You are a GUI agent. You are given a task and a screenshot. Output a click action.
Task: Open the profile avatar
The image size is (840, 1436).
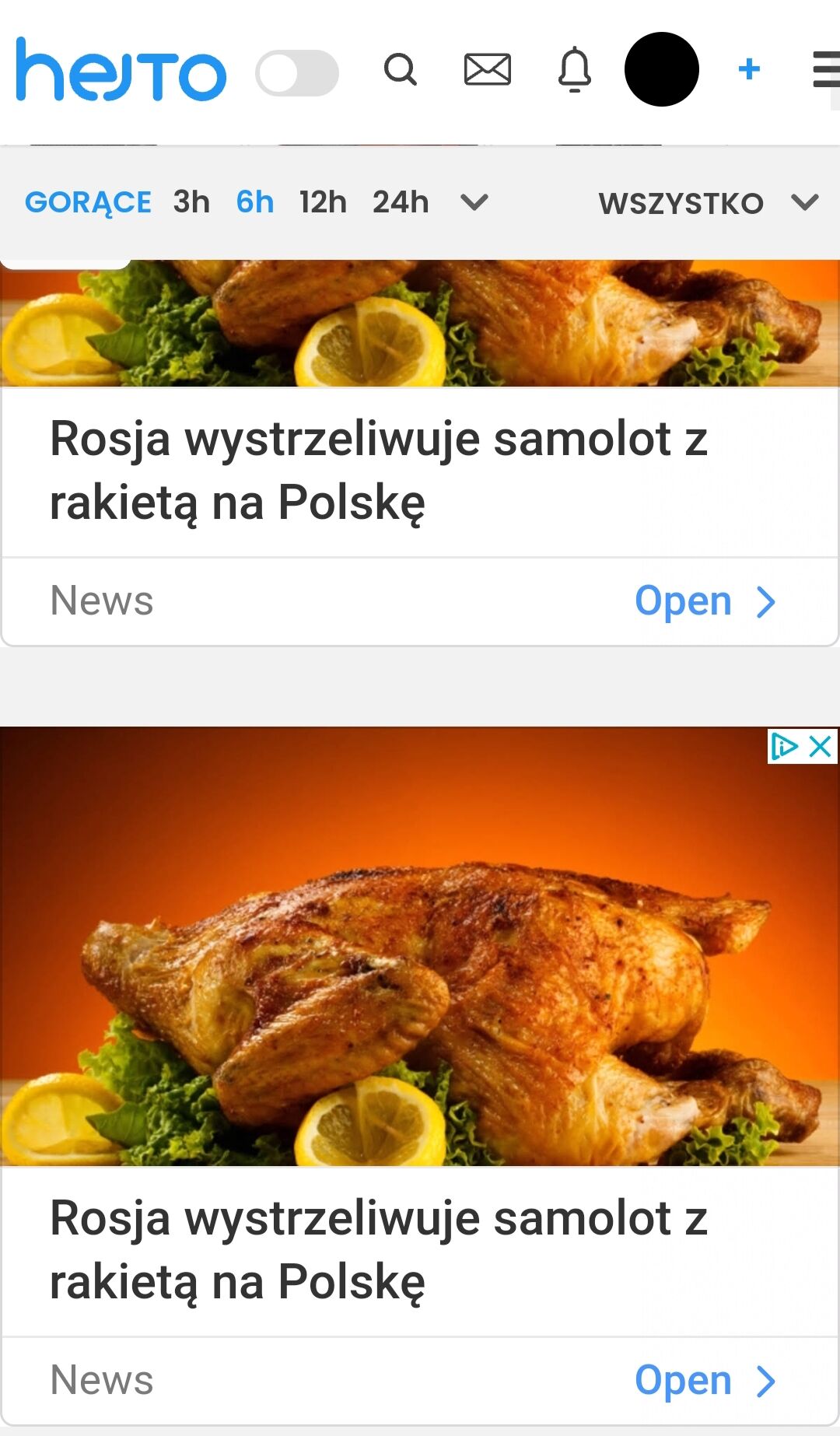(662, 69)
